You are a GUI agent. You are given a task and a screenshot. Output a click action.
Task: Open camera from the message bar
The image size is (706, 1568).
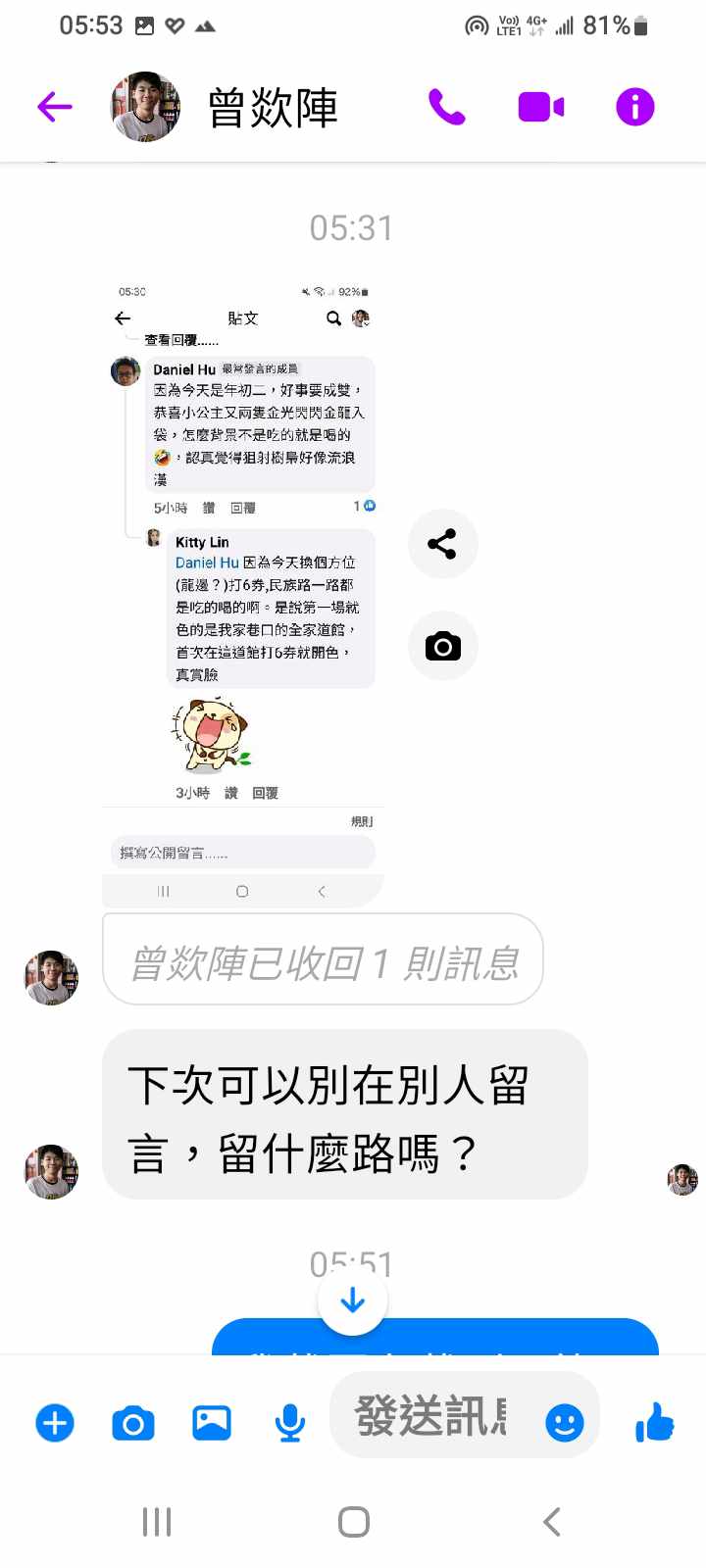(x=133, y=1423)
